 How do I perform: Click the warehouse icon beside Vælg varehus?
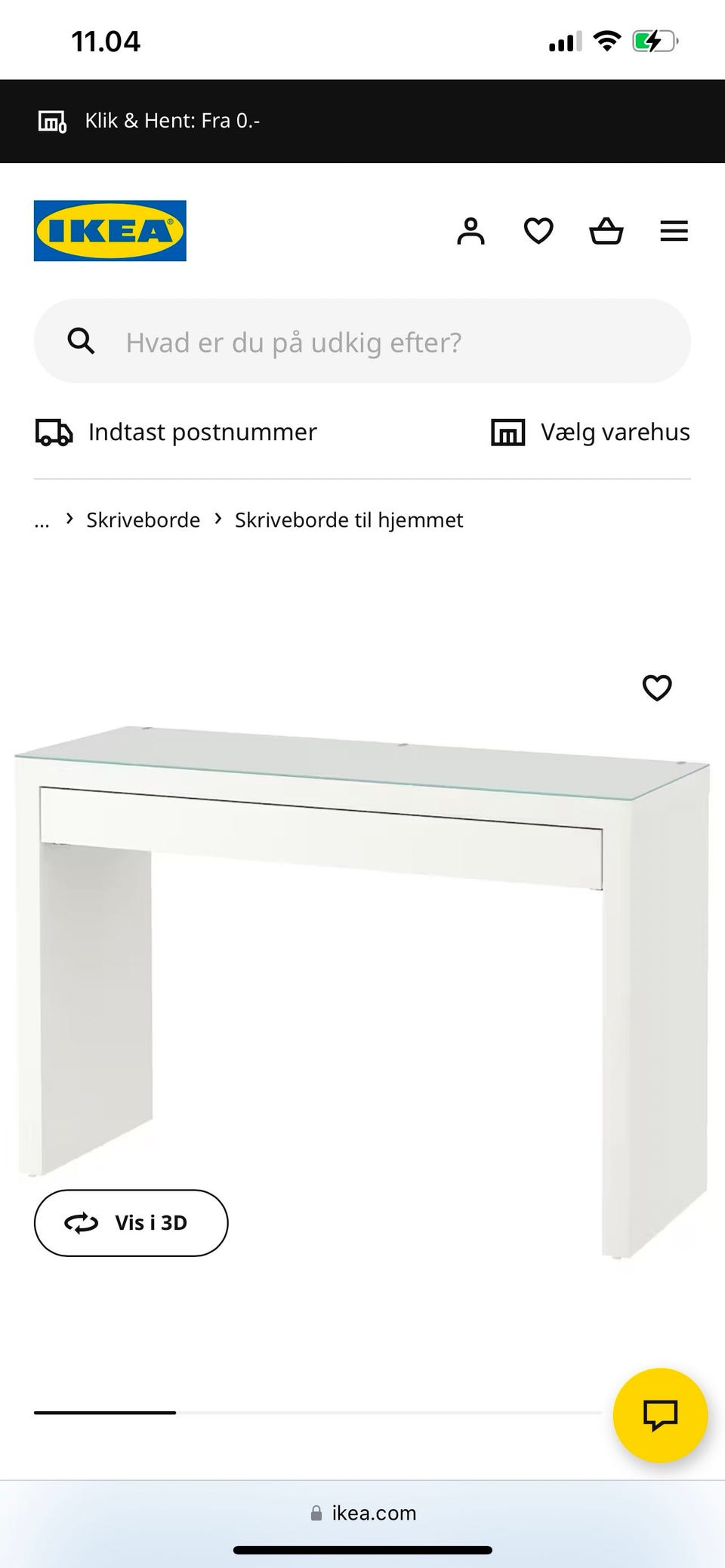[507, 432]
